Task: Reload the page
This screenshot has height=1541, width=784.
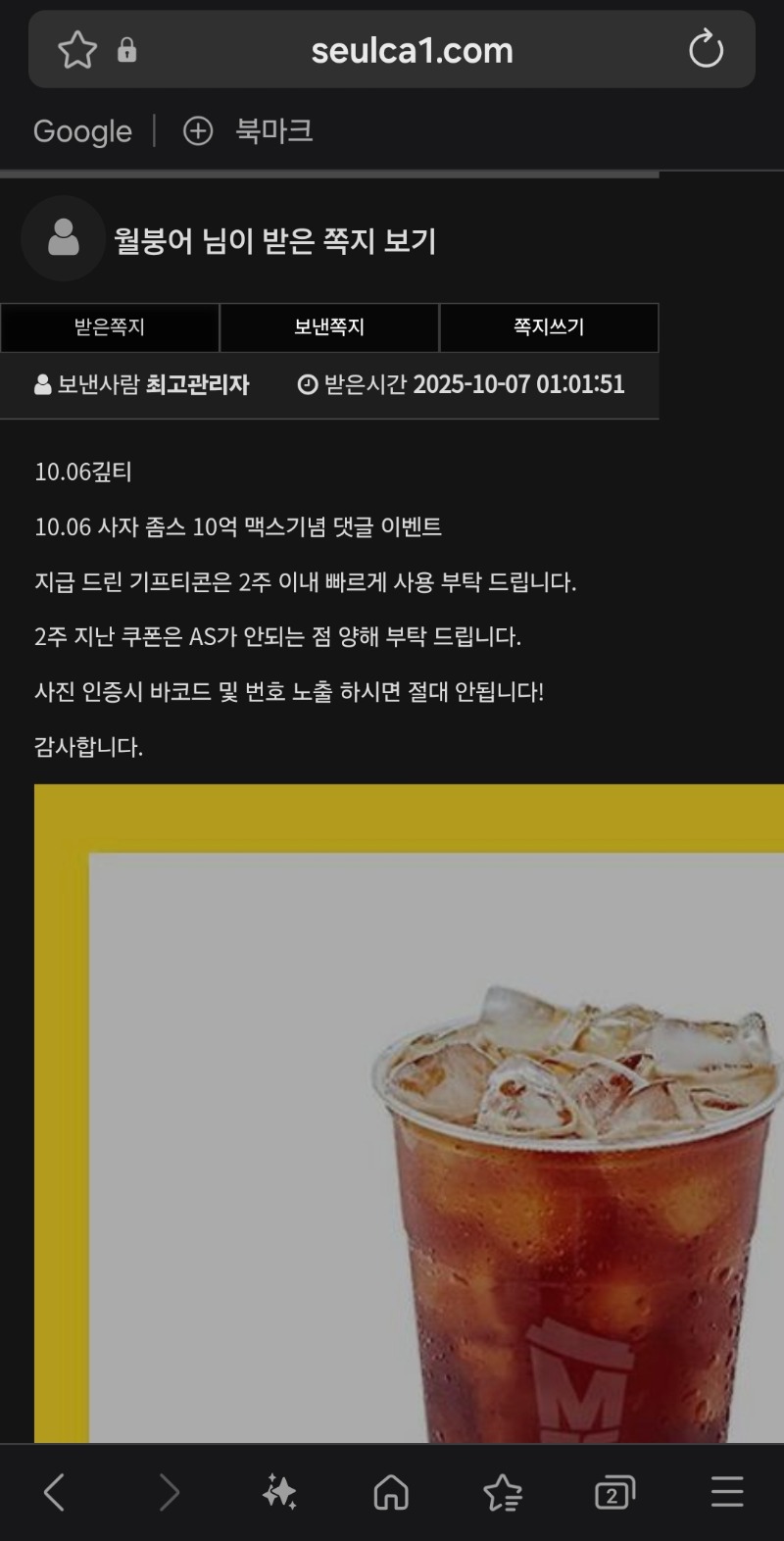Action: (705, 50)
